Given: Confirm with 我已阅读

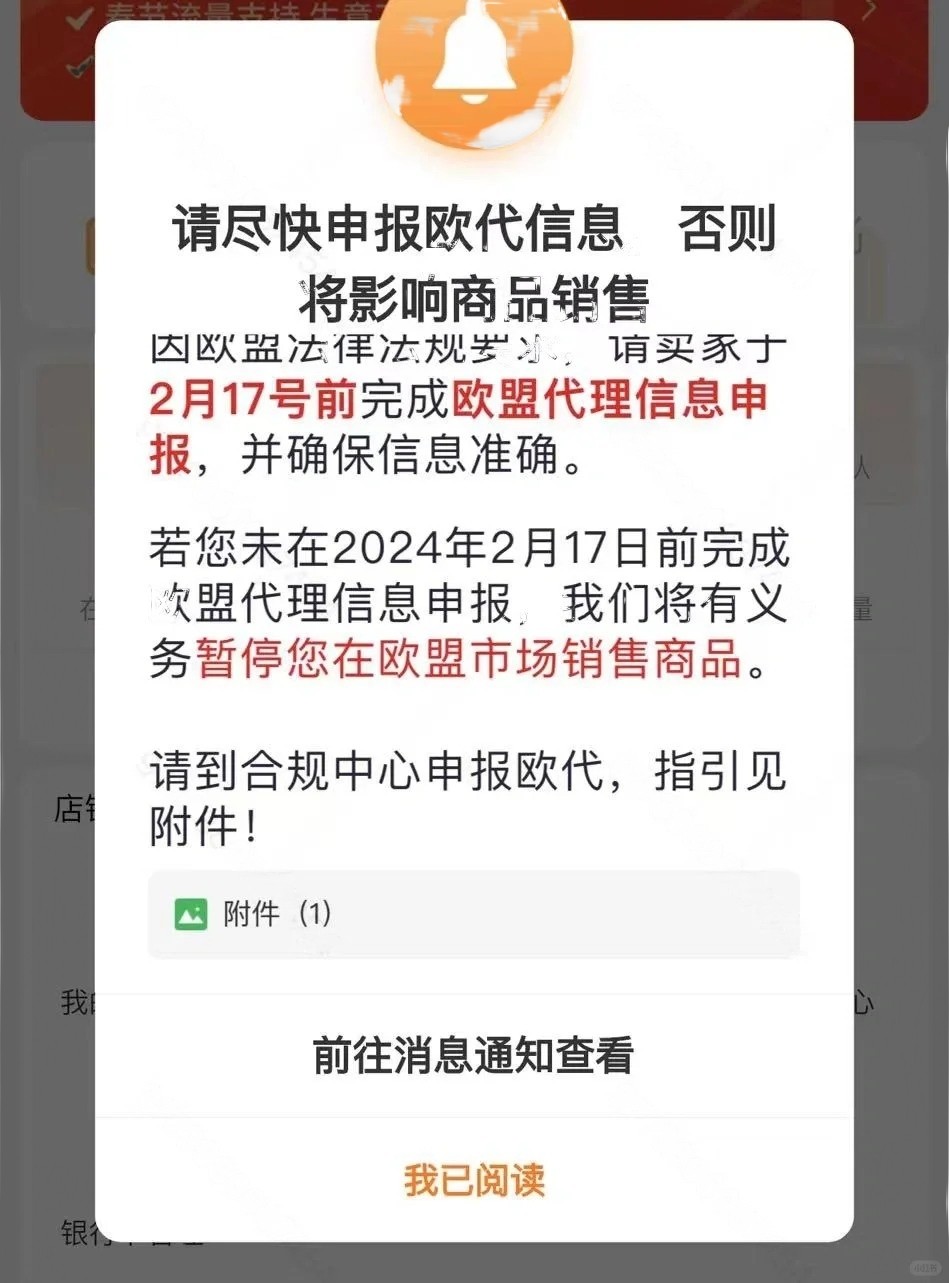Looking at the screenshot, I should click(474, 1180).
